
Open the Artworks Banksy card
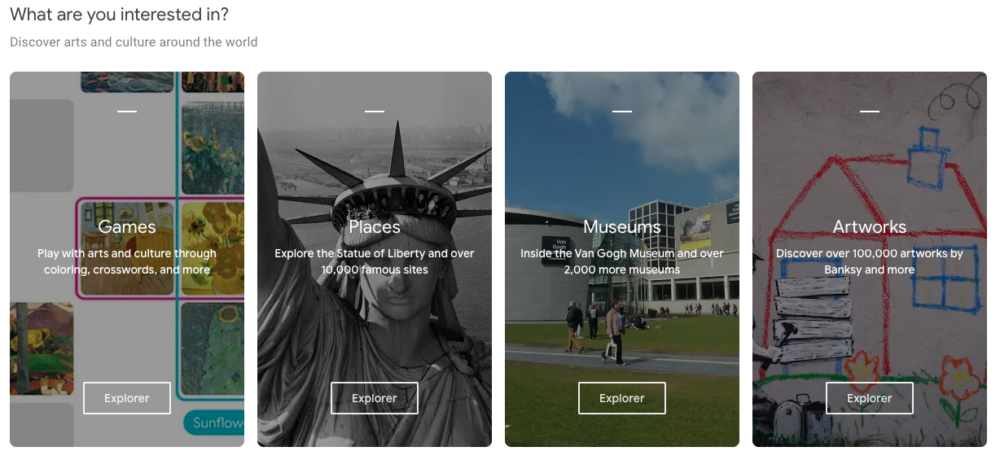[869, 228]
